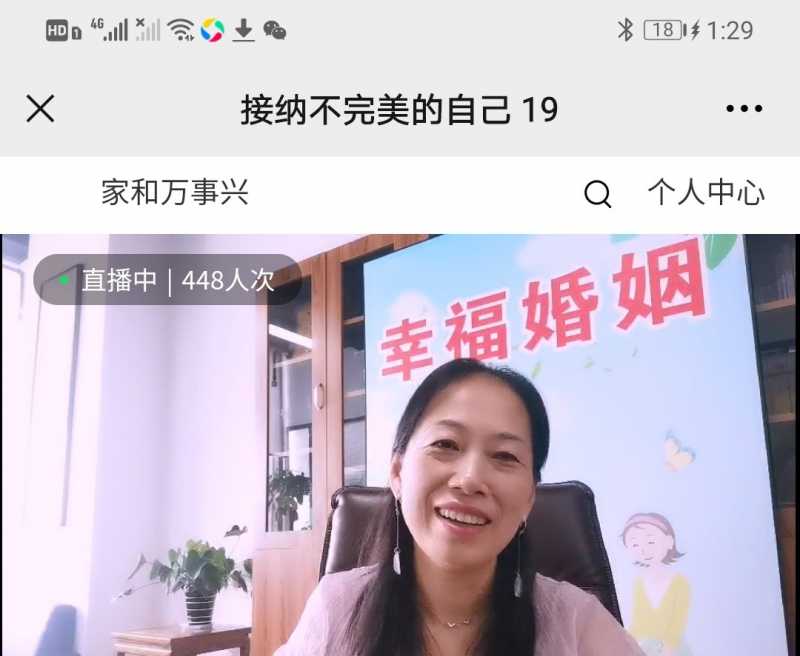Close the page with the X icon
Viewport: 800px width, 656px height.
40,109
